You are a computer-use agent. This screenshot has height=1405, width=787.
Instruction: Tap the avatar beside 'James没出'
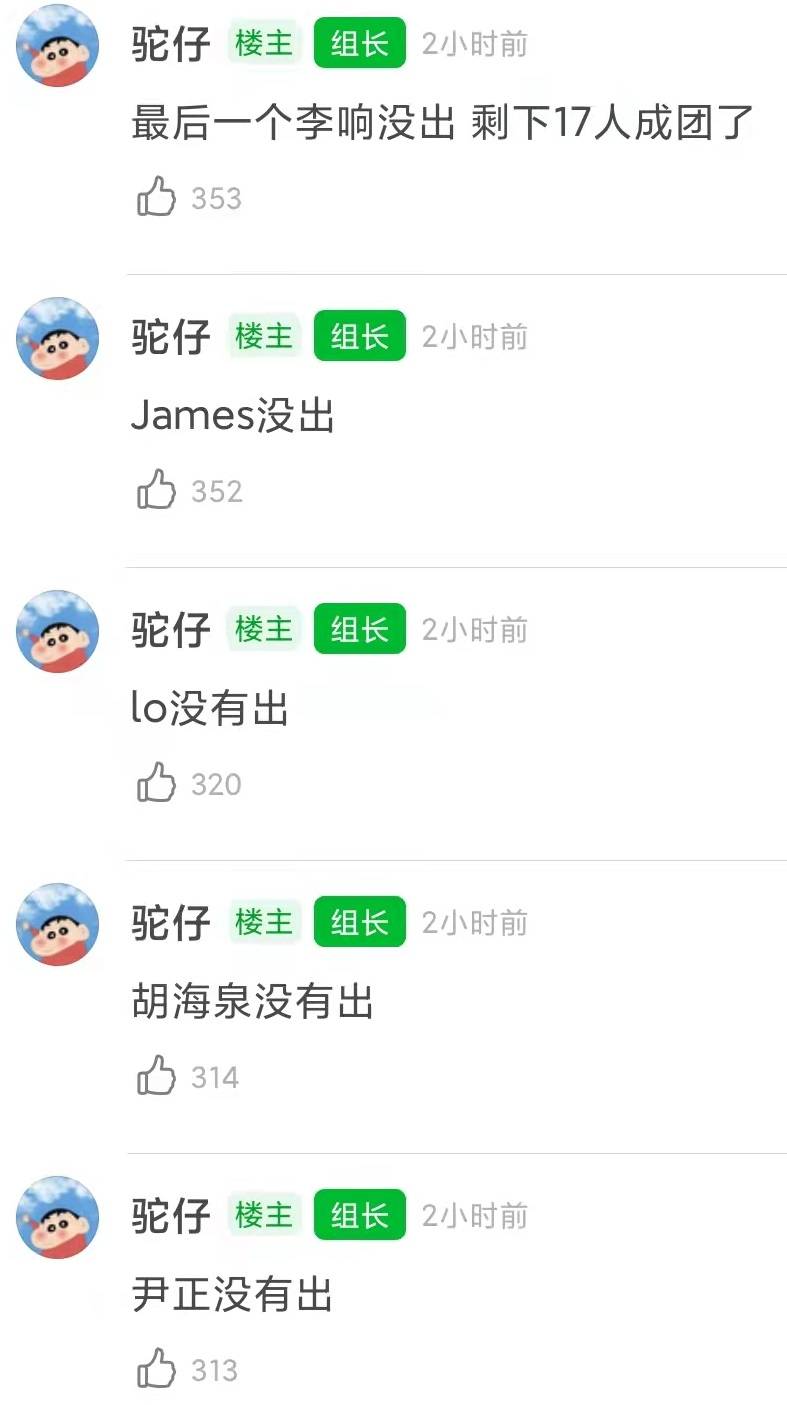pos(56,338)
